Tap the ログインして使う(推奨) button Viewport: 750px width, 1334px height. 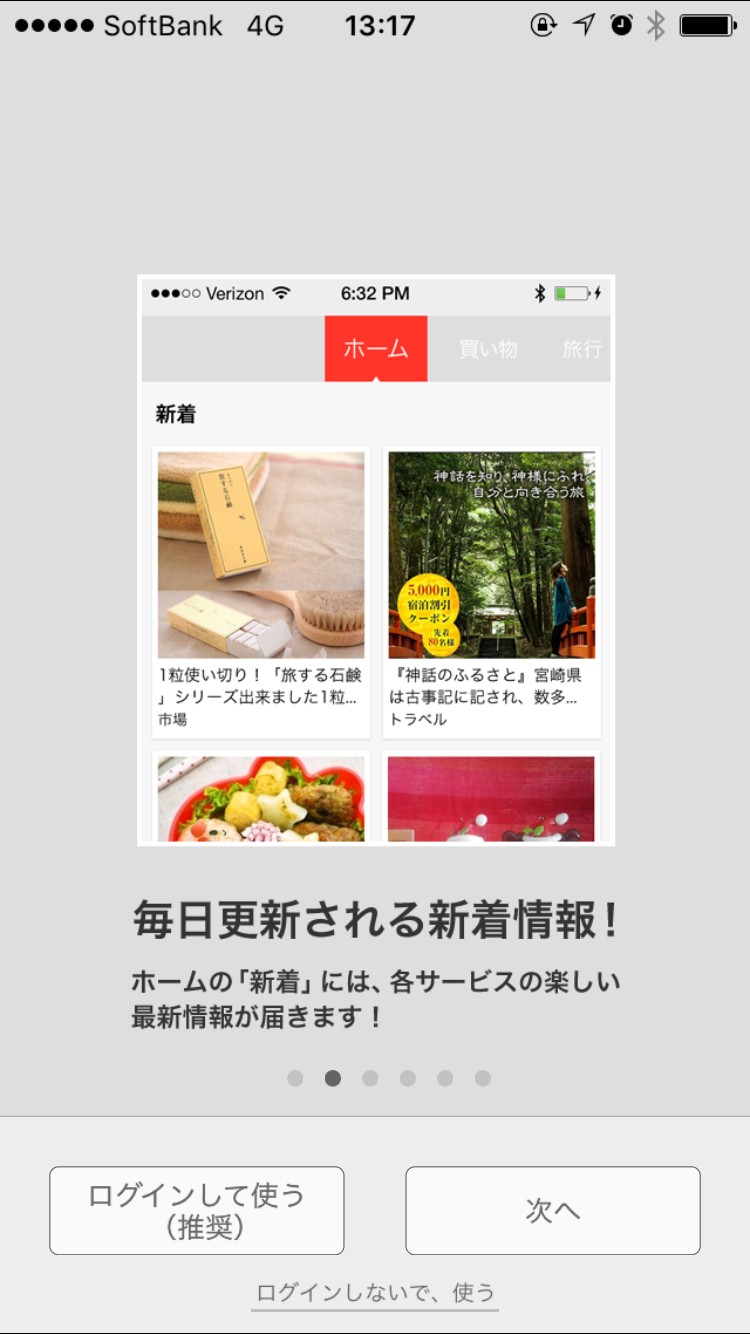[197, 1210]
